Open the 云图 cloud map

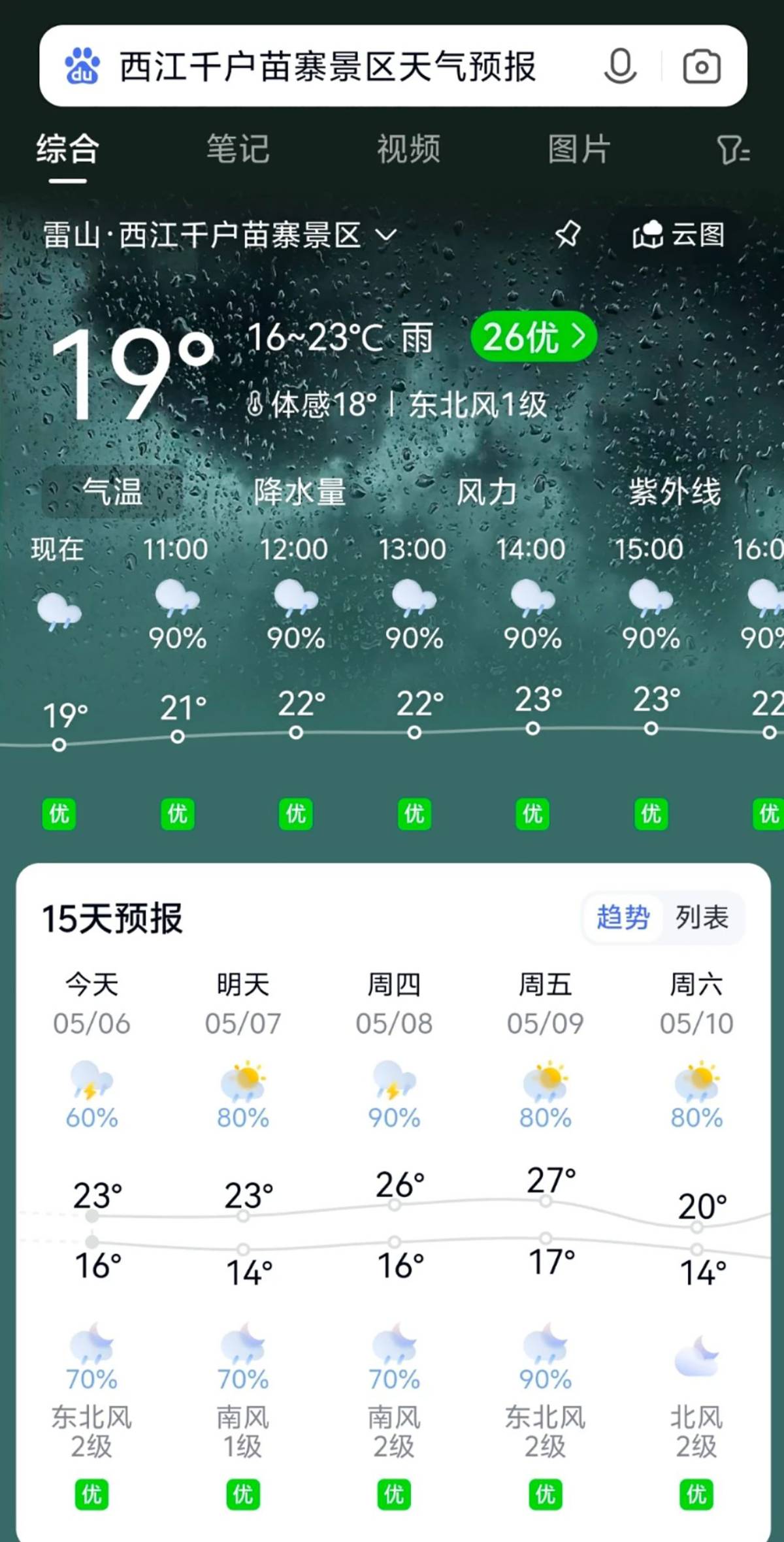(679, 235)
